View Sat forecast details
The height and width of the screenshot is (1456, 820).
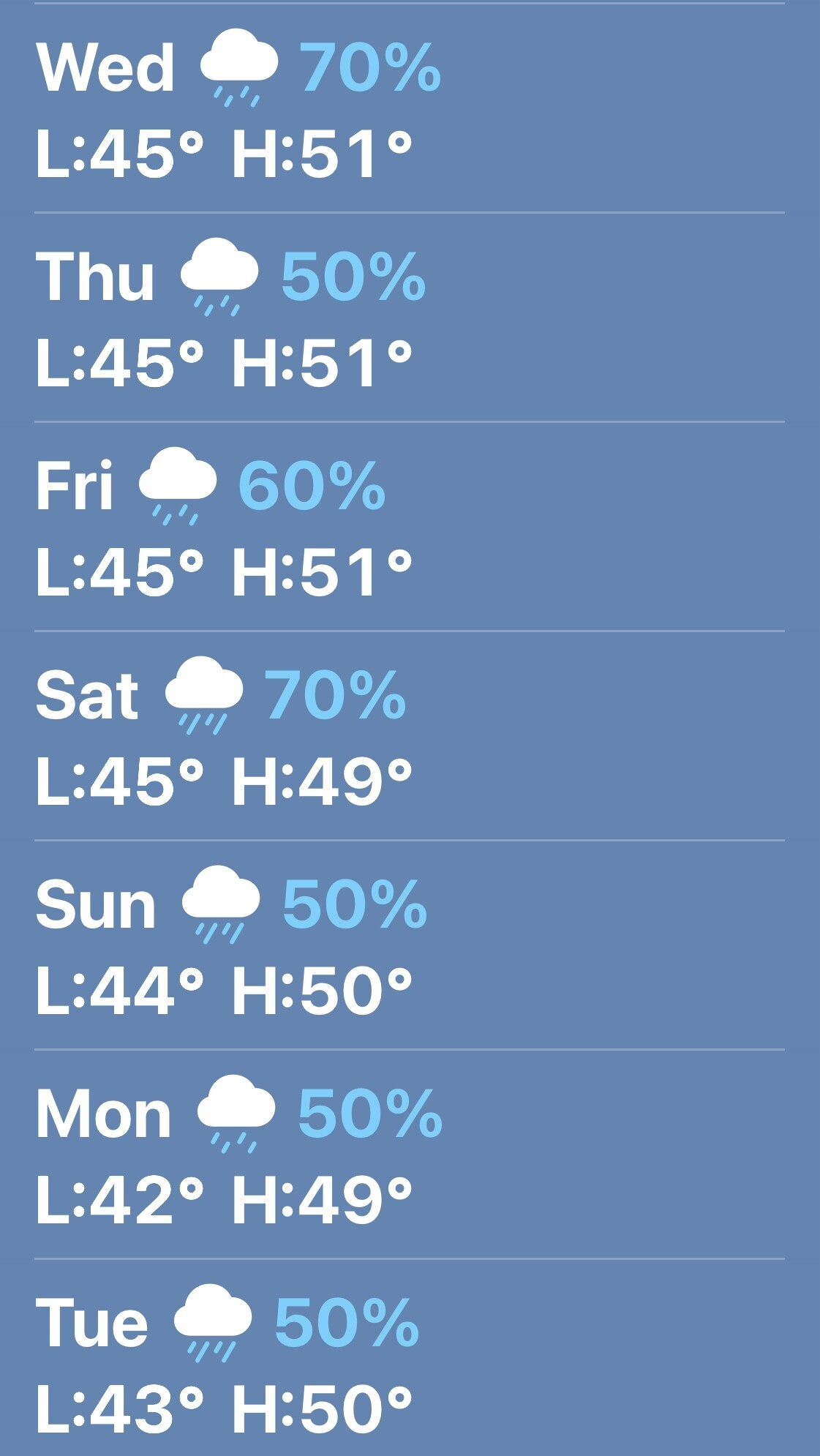410,736
